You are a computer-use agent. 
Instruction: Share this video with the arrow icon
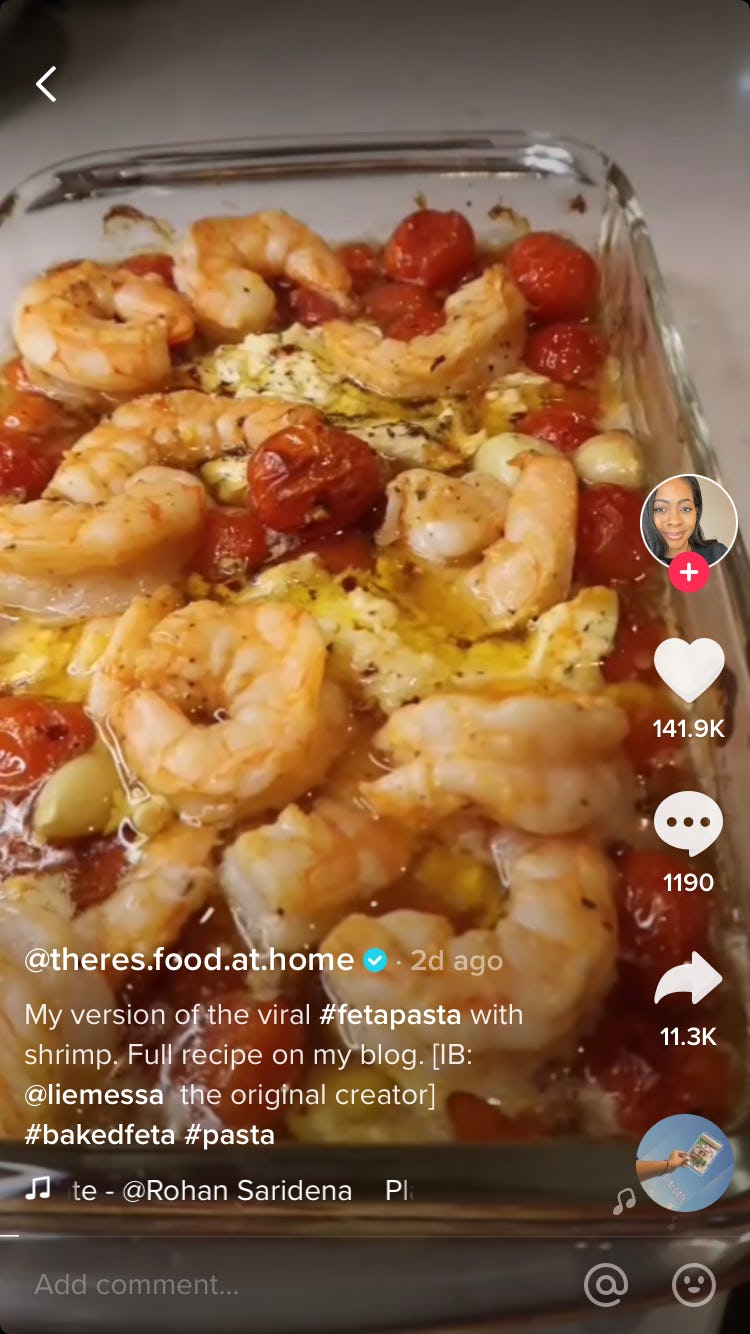[688, 978]
